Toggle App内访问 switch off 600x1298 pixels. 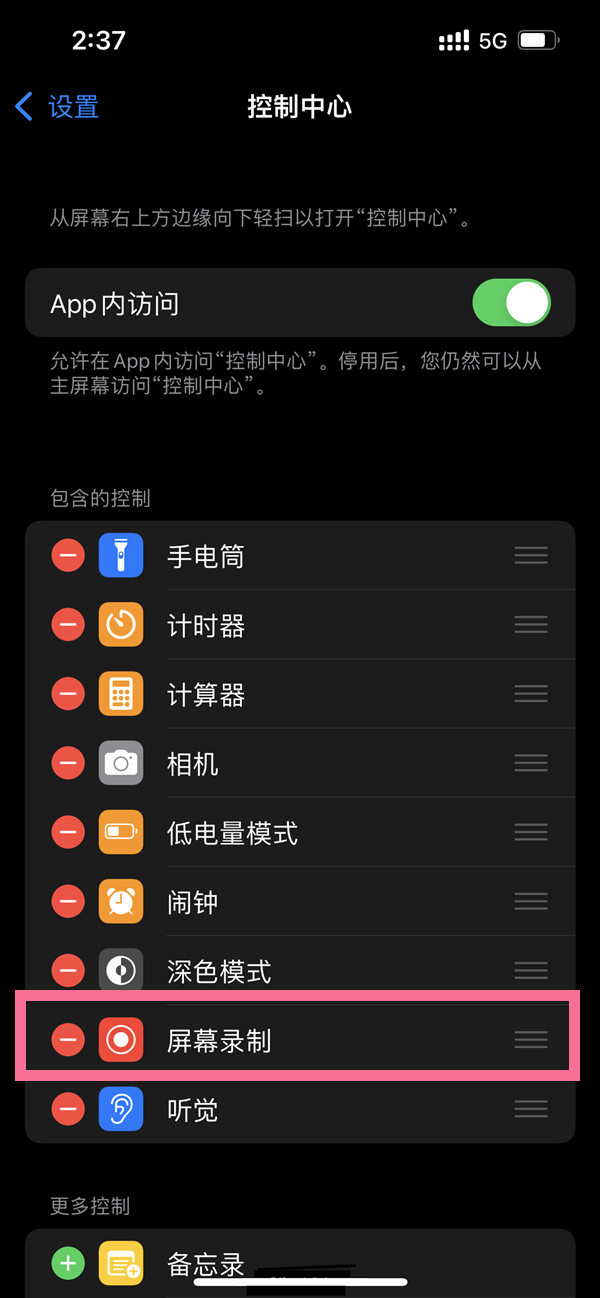(x=511, y=303)
